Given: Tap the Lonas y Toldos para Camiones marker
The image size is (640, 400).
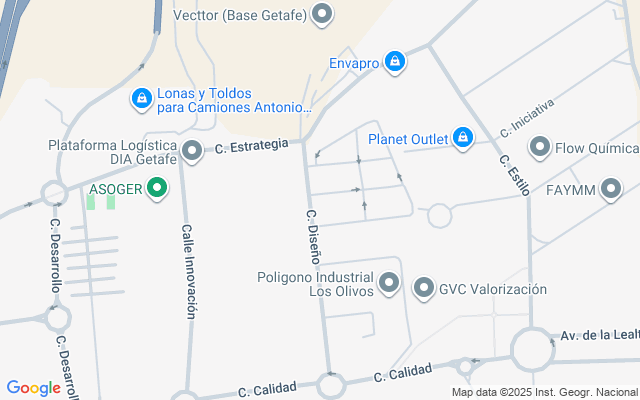Looking at the screenshot, I should [142, 98].
